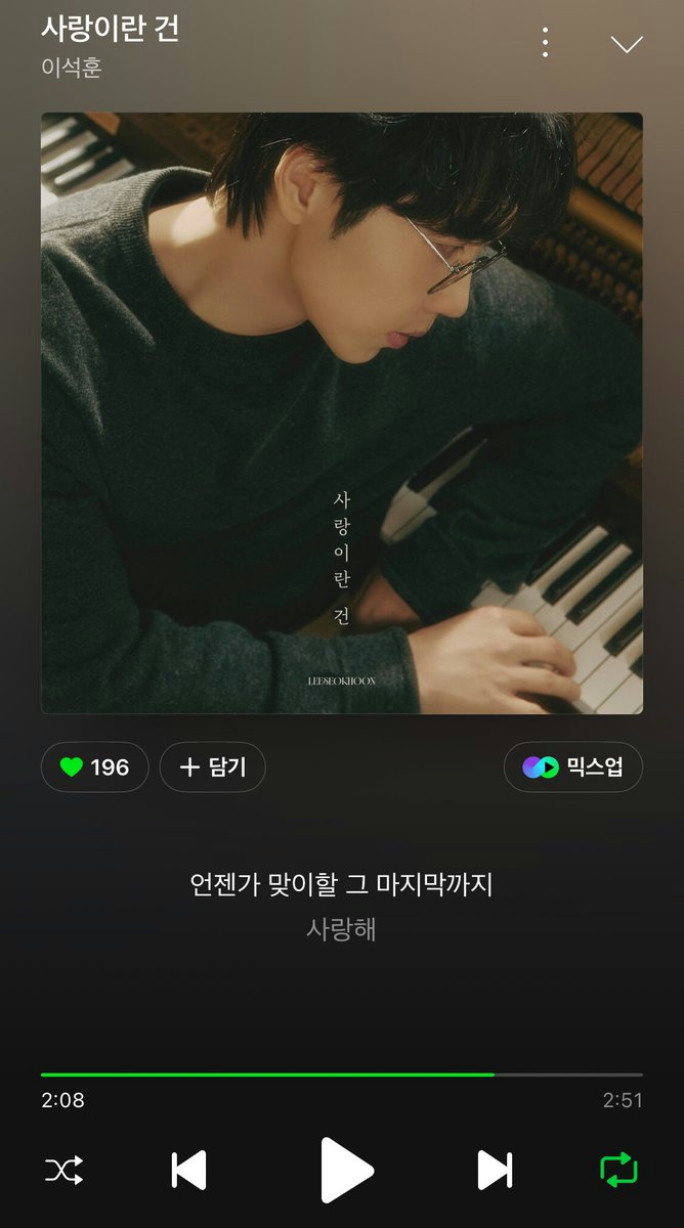Toggle shuffle mode
The height and width of the screenshot is (1228, 684).
(64, 1170)
